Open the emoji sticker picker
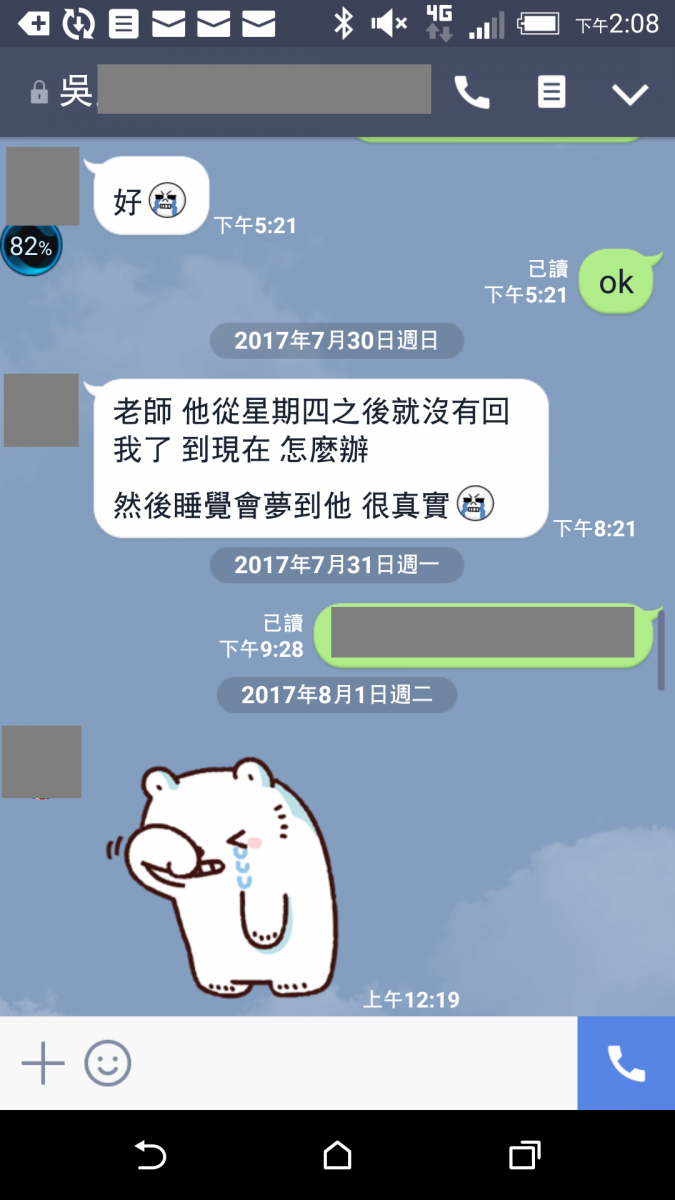 pos(107,1063)
